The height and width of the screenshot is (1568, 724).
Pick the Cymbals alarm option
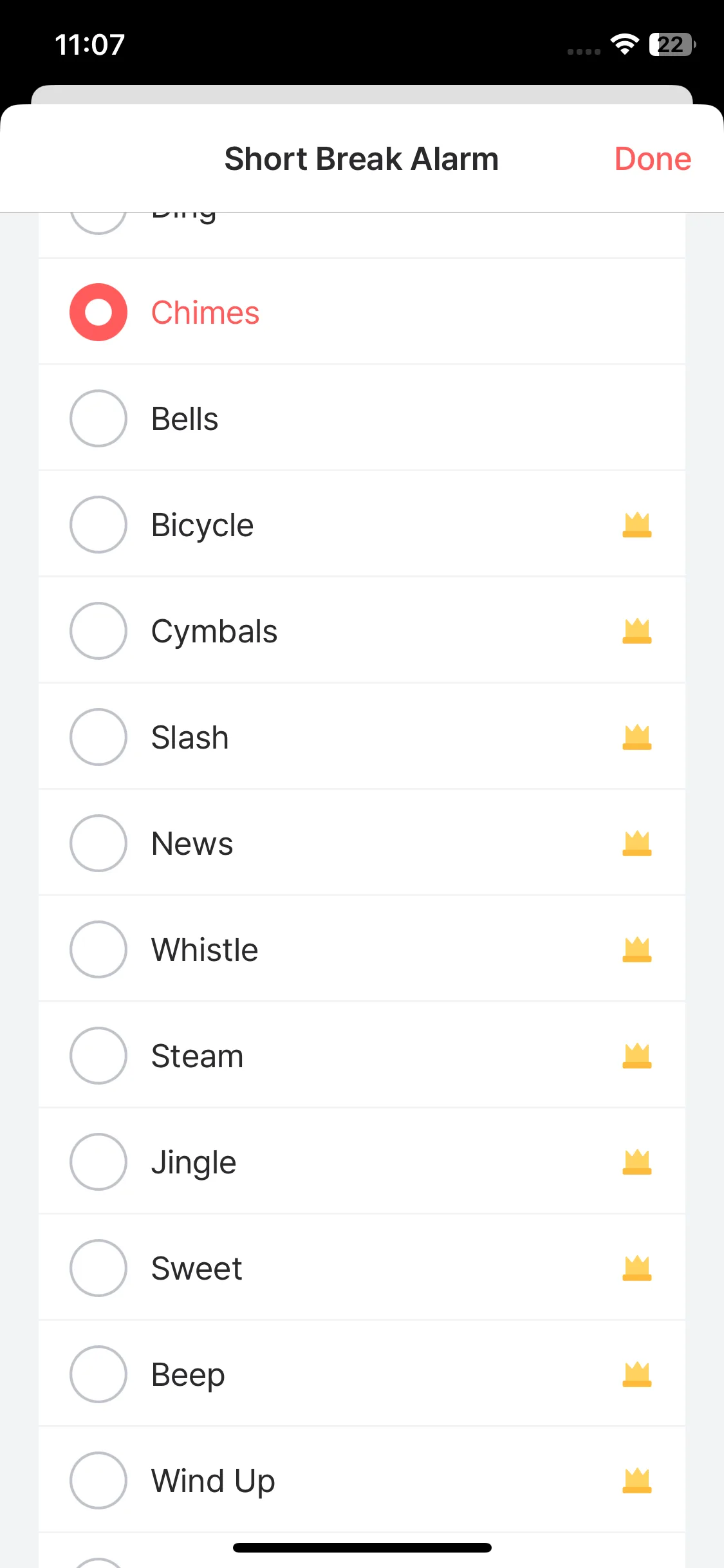(214, 631)
